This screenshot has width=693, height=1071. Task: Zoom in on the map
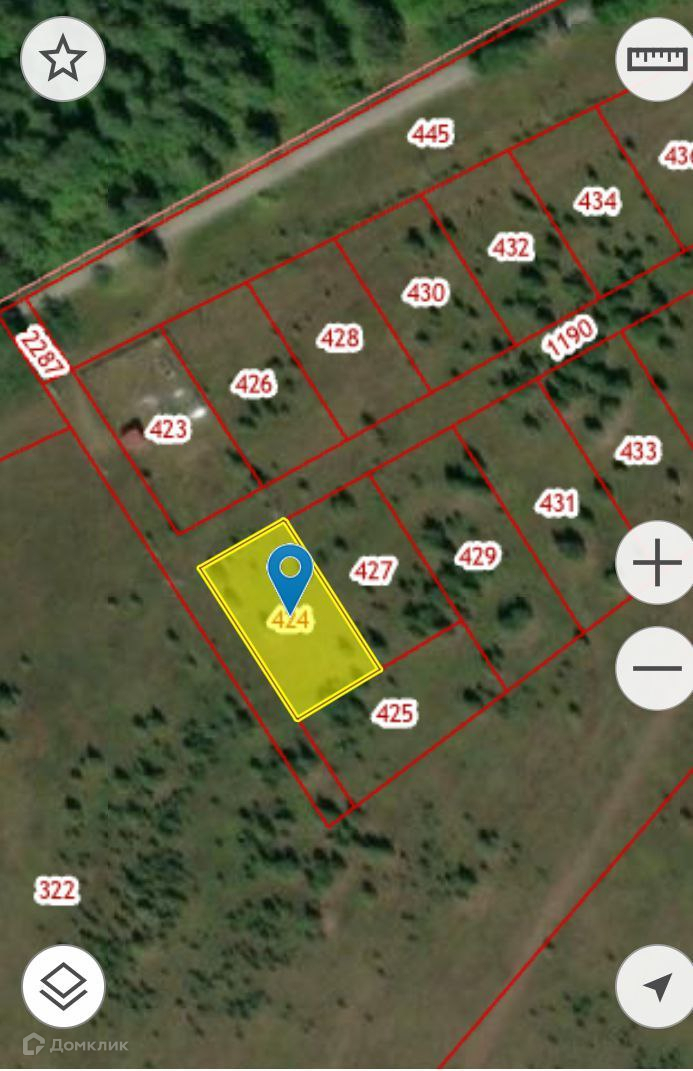(x=656, y=563)
